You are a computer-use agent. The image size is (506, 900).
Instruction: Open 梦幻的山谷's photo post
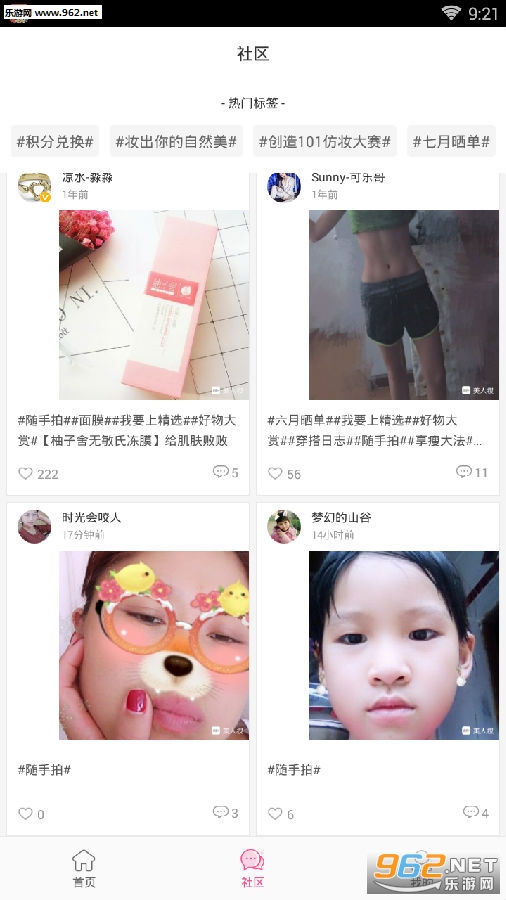tap(404, 645)
